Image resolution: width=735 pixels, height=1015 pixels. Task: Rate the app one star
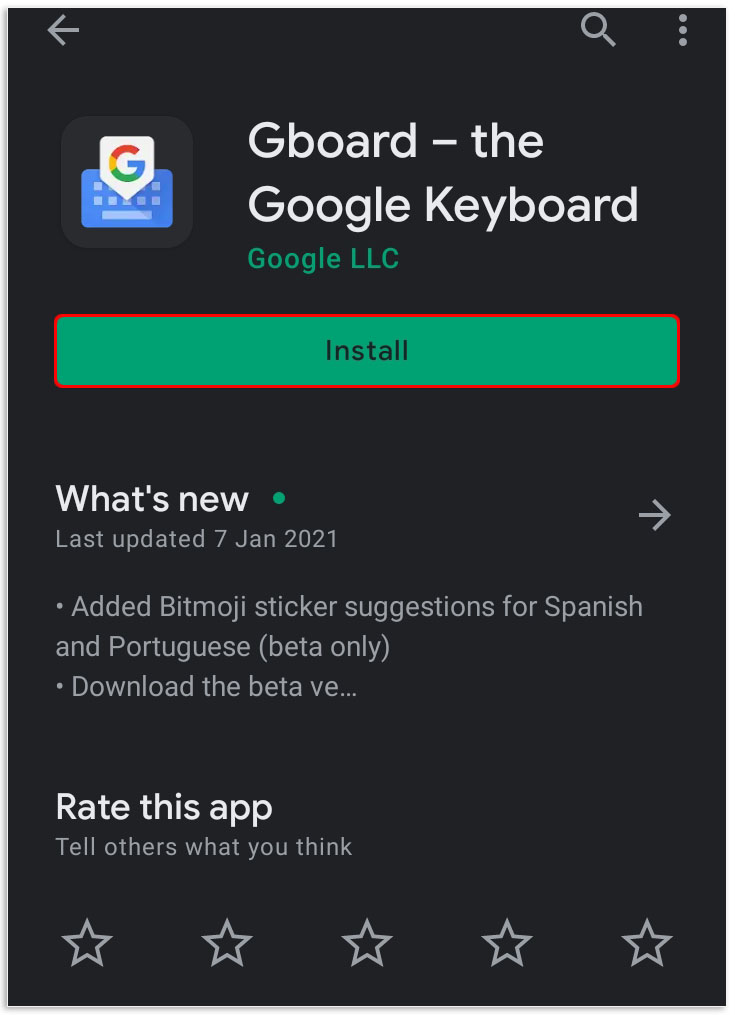[87, 943]
